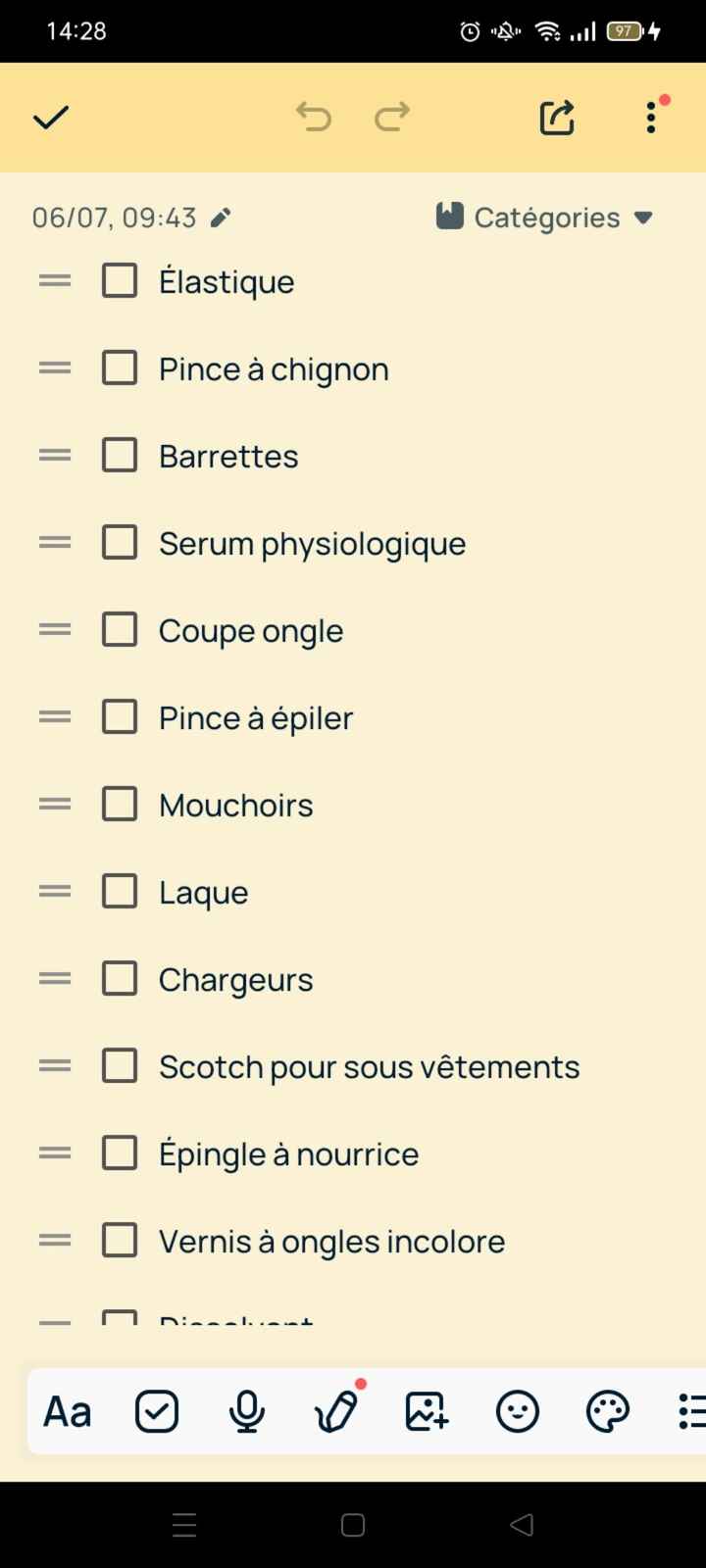Share the note using the share icon
This screenshot has width=706, height=1568.
[556, 117]
